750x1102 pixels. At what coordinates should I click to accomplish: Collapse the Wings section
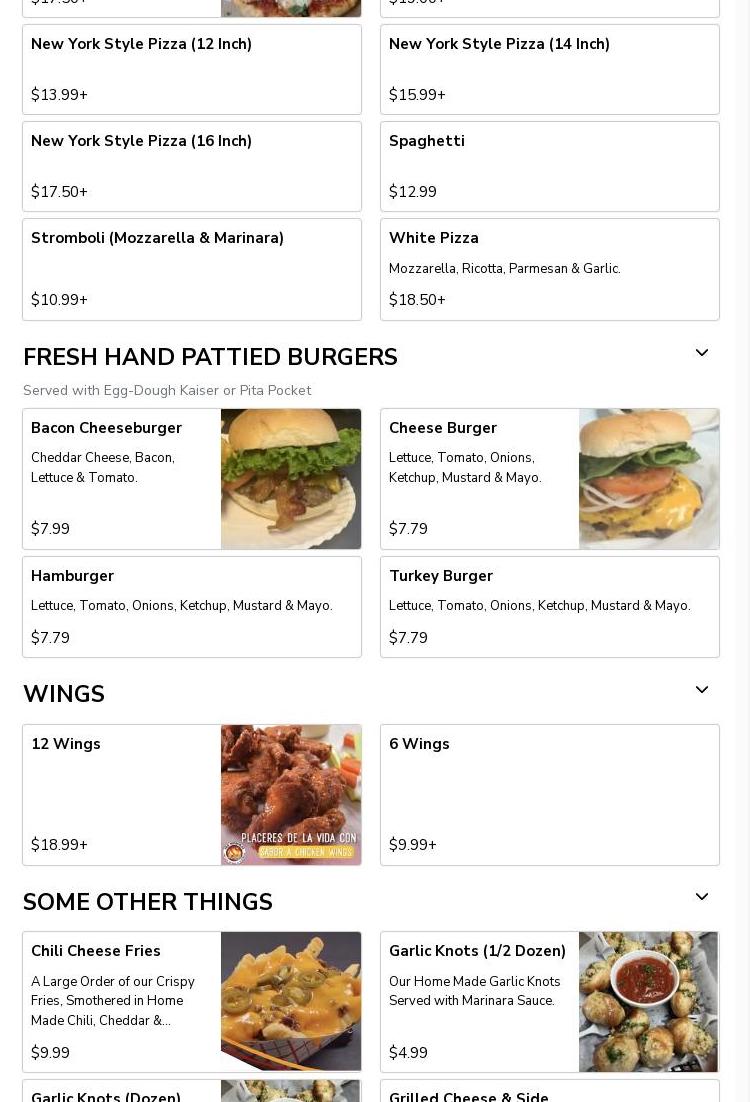coord(701,691)
